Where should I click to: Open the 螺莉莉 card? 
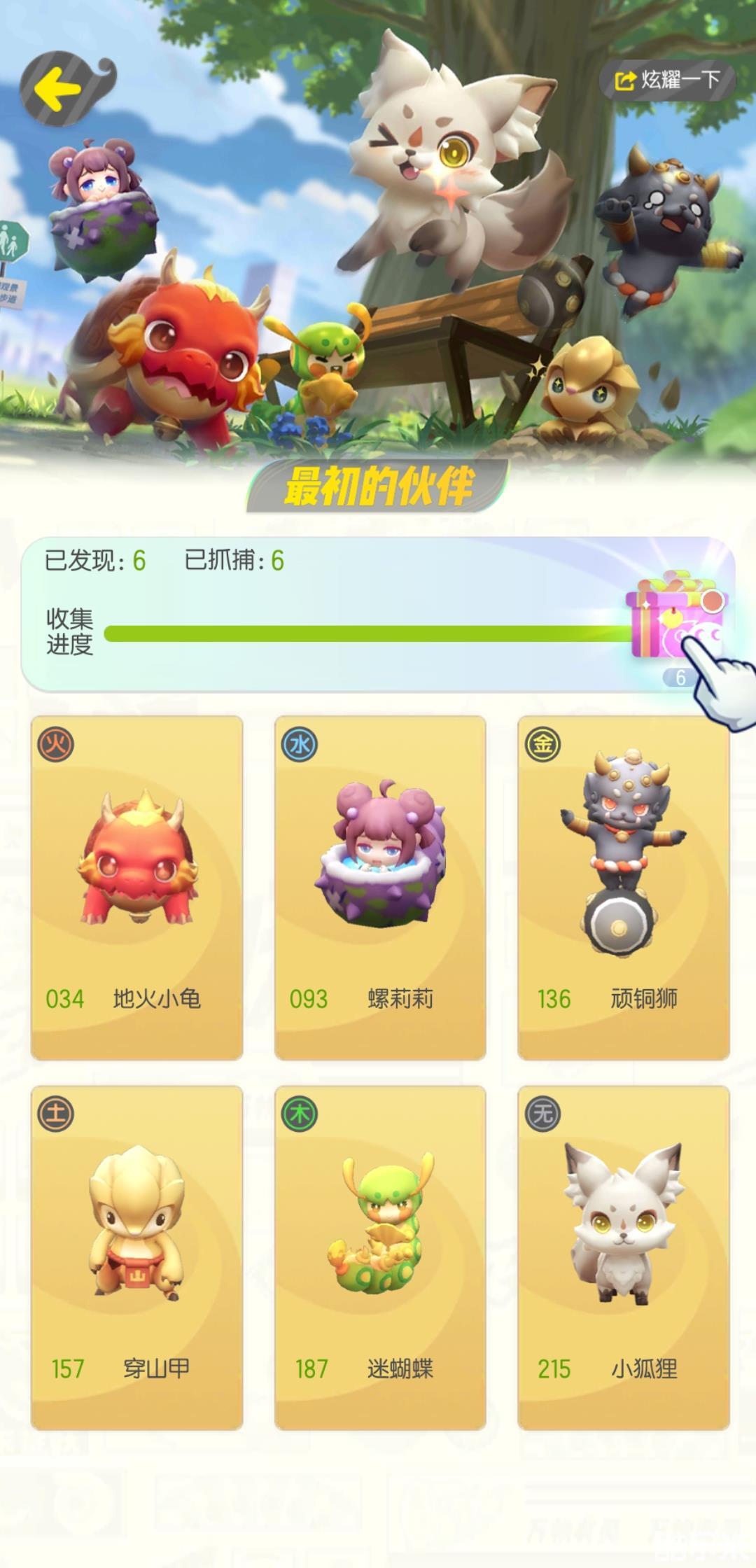[x=380, y=887]
